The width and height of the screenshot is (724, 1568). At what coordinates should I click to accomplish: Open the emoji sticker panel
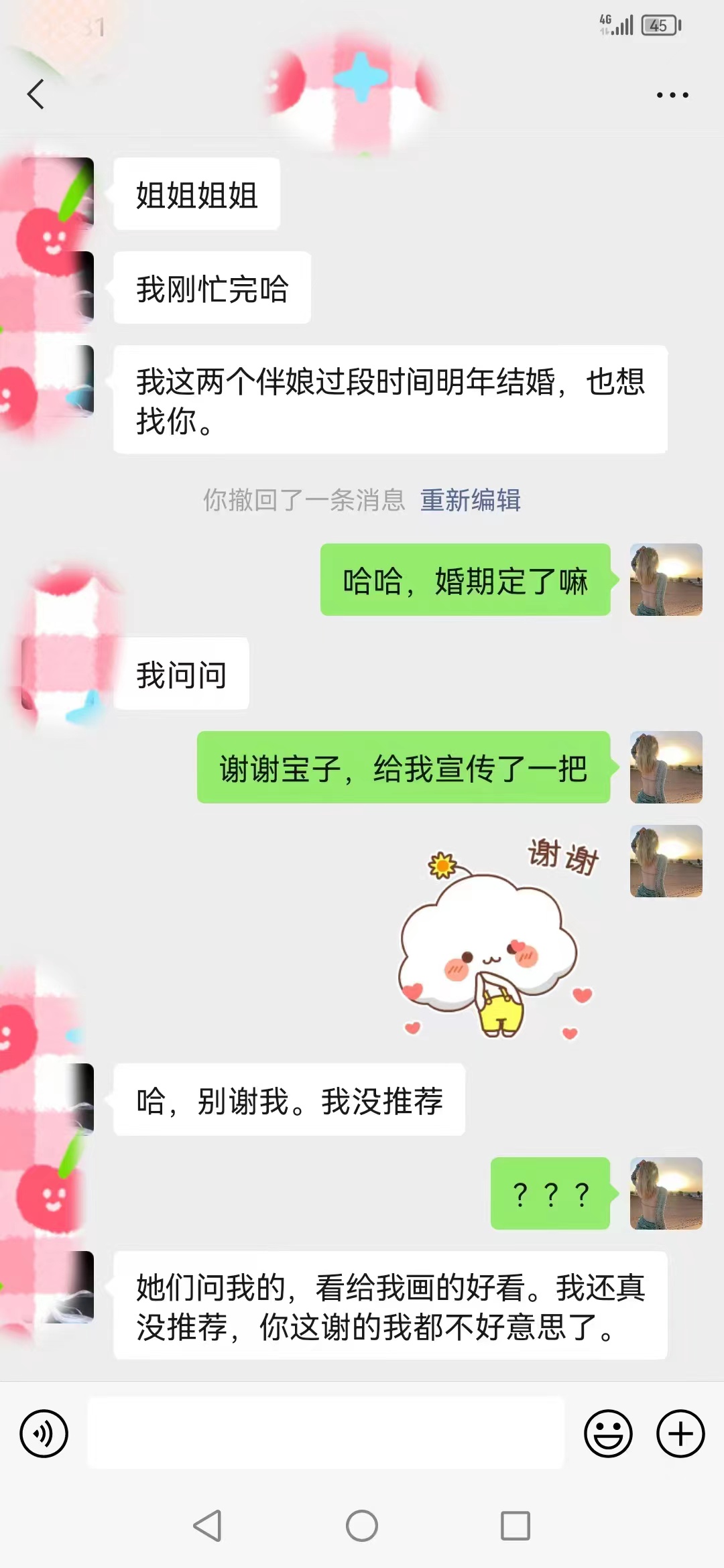coord(608,1433)
